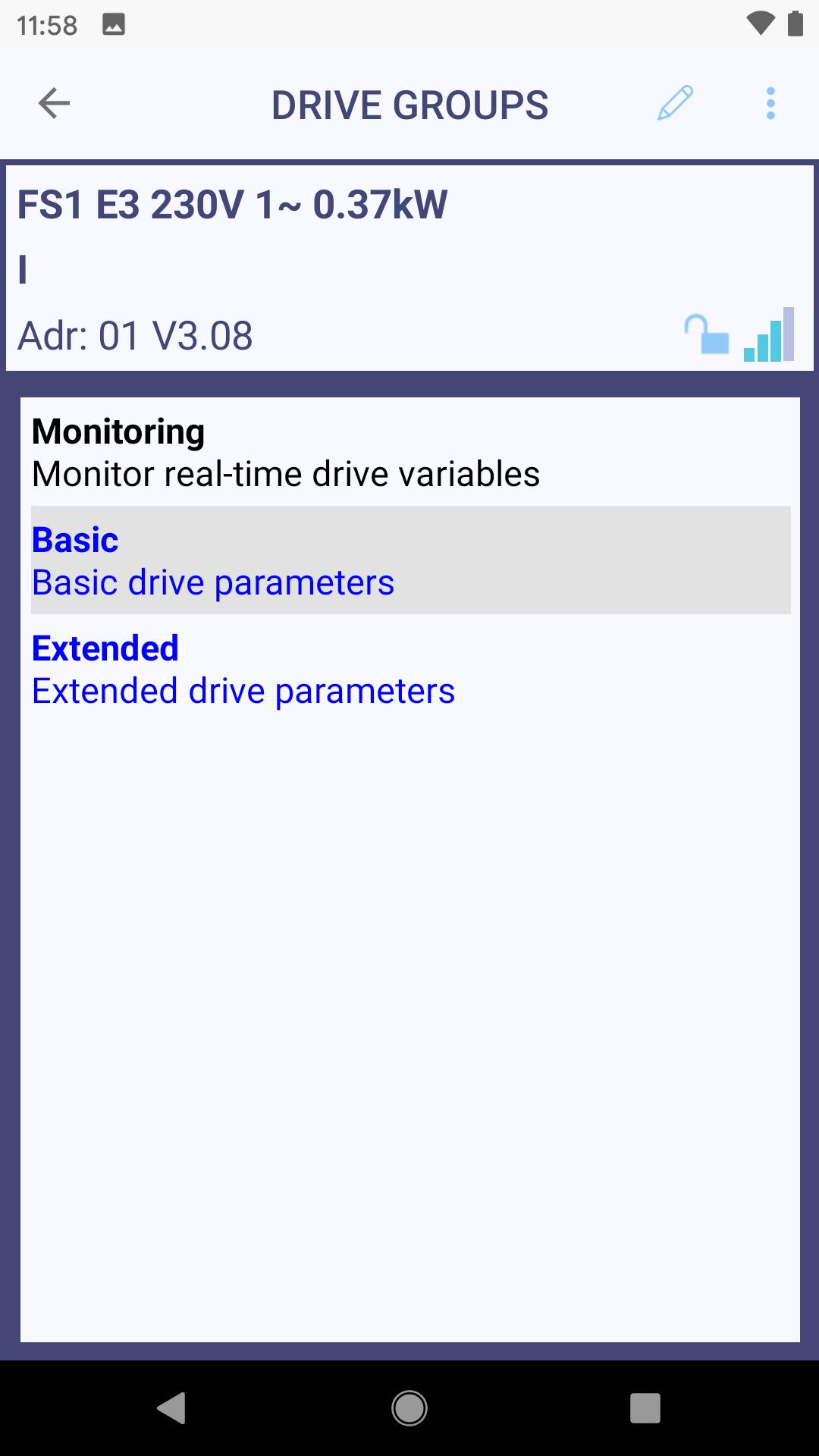The width and height of the screenshot is (819, 1456).
Task: Go back using the app bar arrow
Action: (54, 103)
